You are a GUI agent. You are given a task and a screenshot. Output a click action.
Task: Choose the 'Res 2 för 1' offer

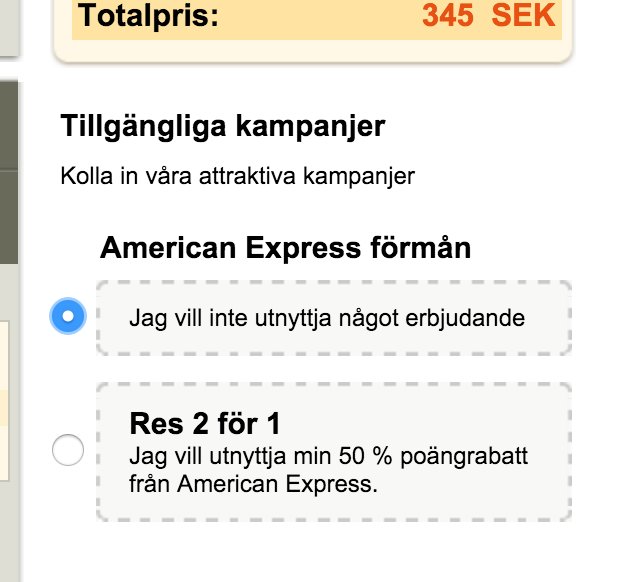tap(68, 451)
